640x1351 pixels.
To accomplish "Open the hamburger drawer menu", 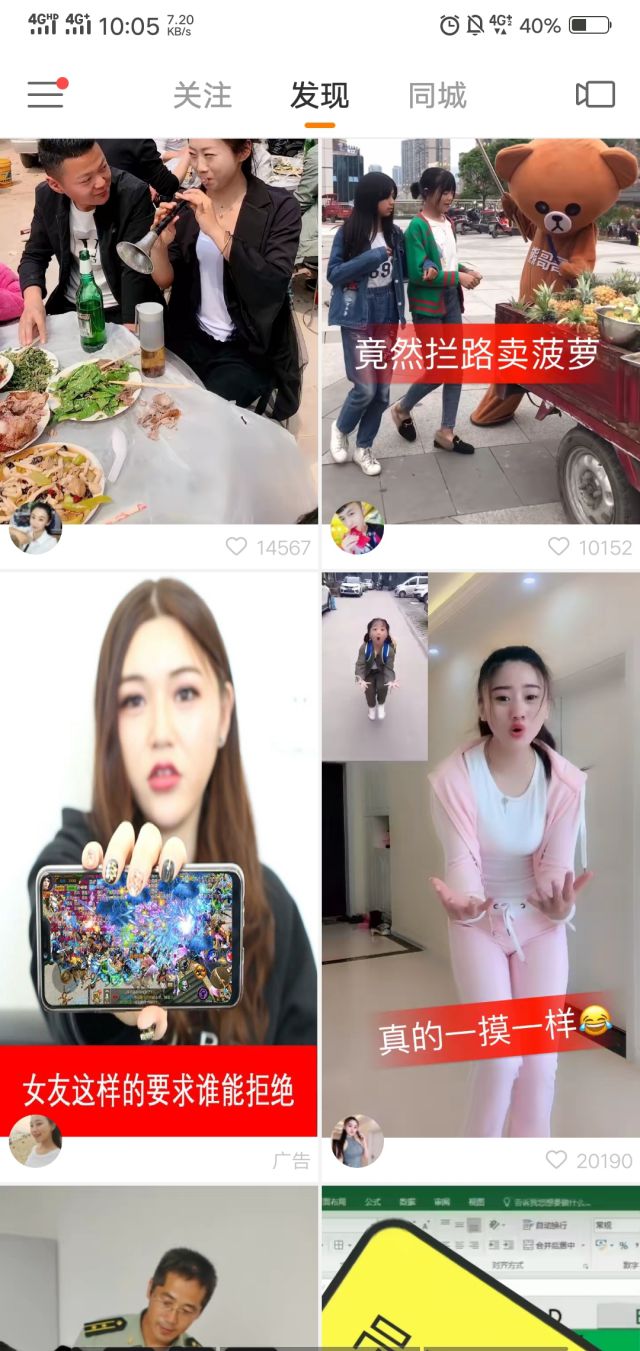I will click(x=45, y=94).
